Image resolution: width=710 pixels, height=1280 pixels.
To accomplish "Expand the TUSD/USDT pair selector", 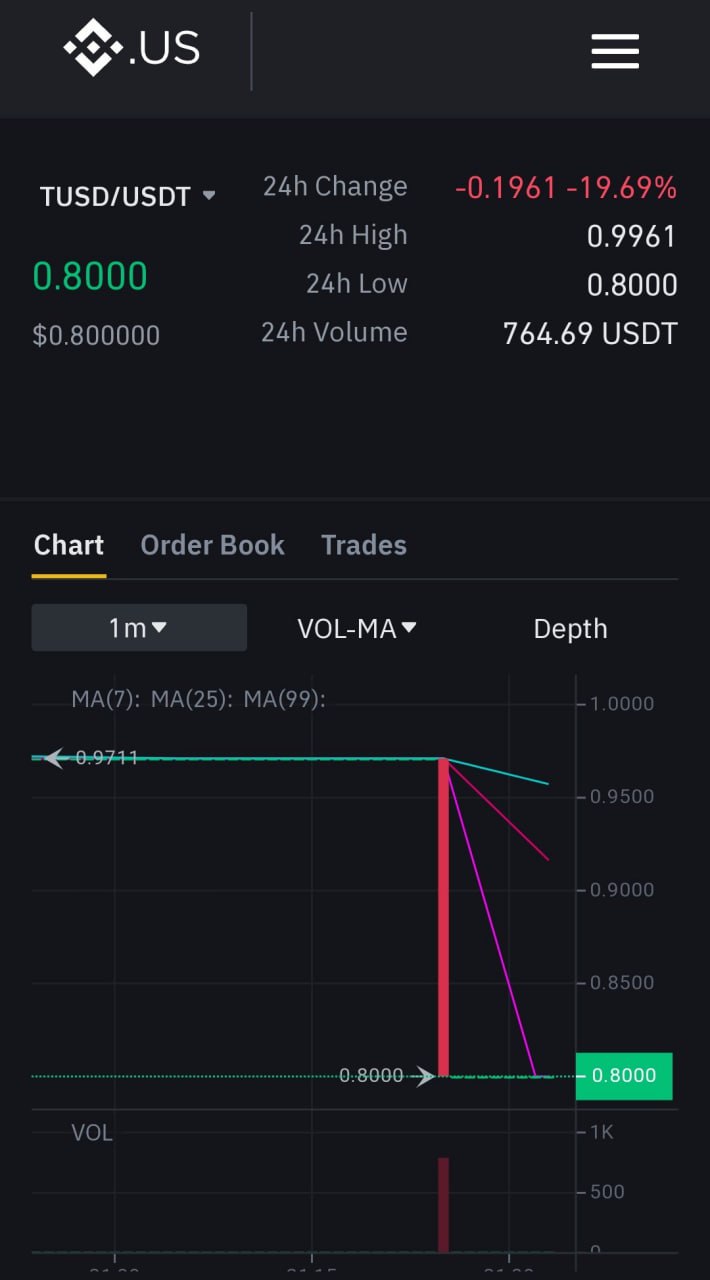I will point(128,196).
